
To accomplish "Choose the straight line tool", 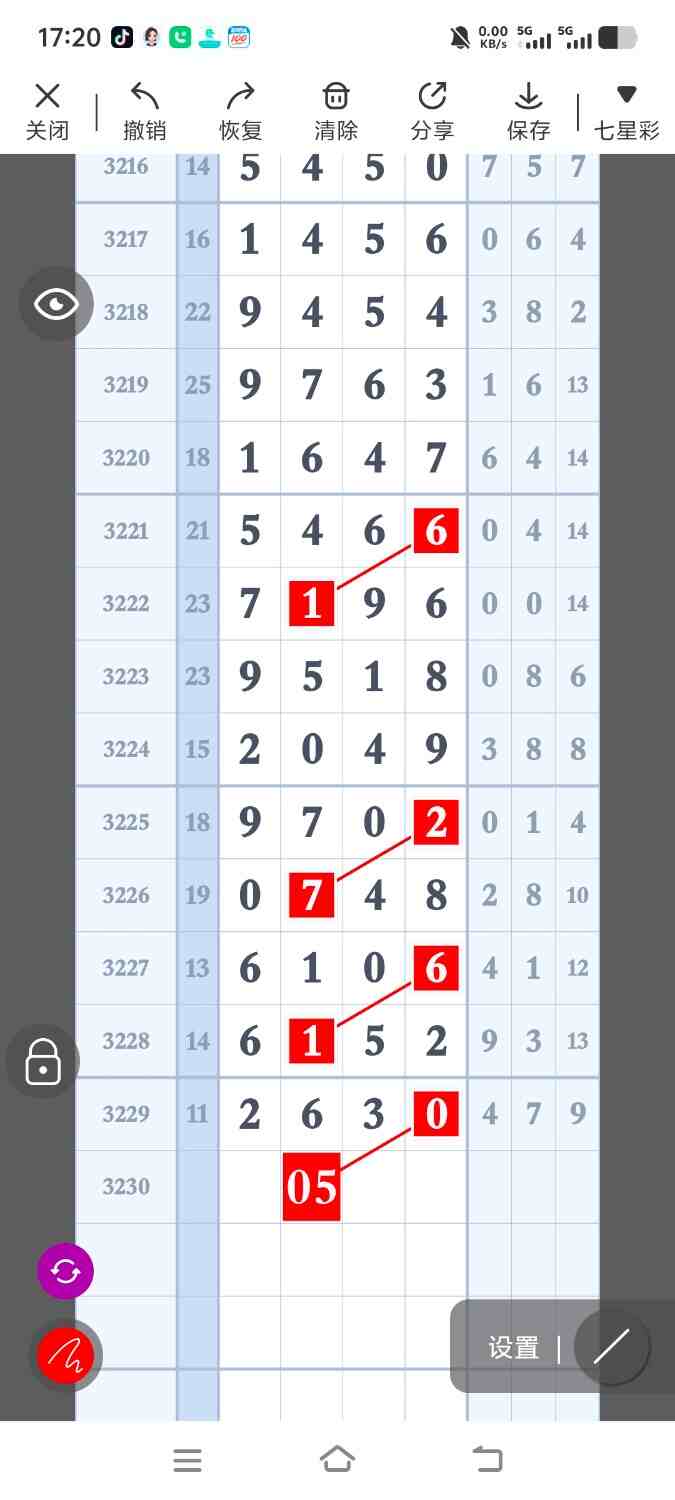I will pos(611,1347).
